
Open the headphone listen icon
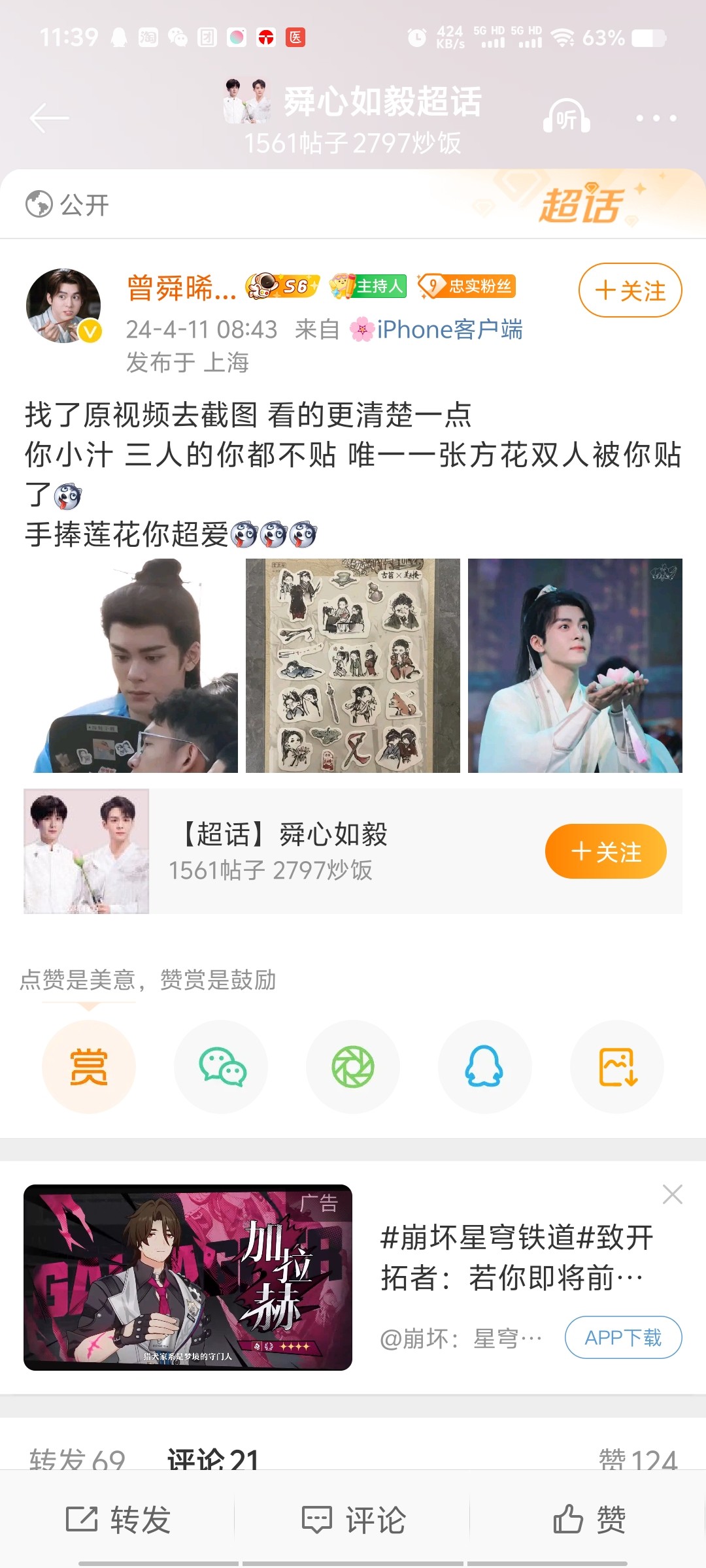pos(566,118)
